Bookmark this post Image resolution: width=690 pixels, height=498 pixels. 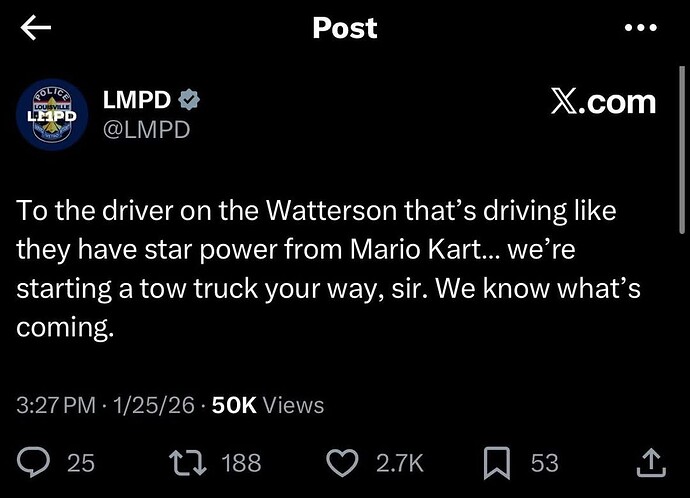(497, 462)
